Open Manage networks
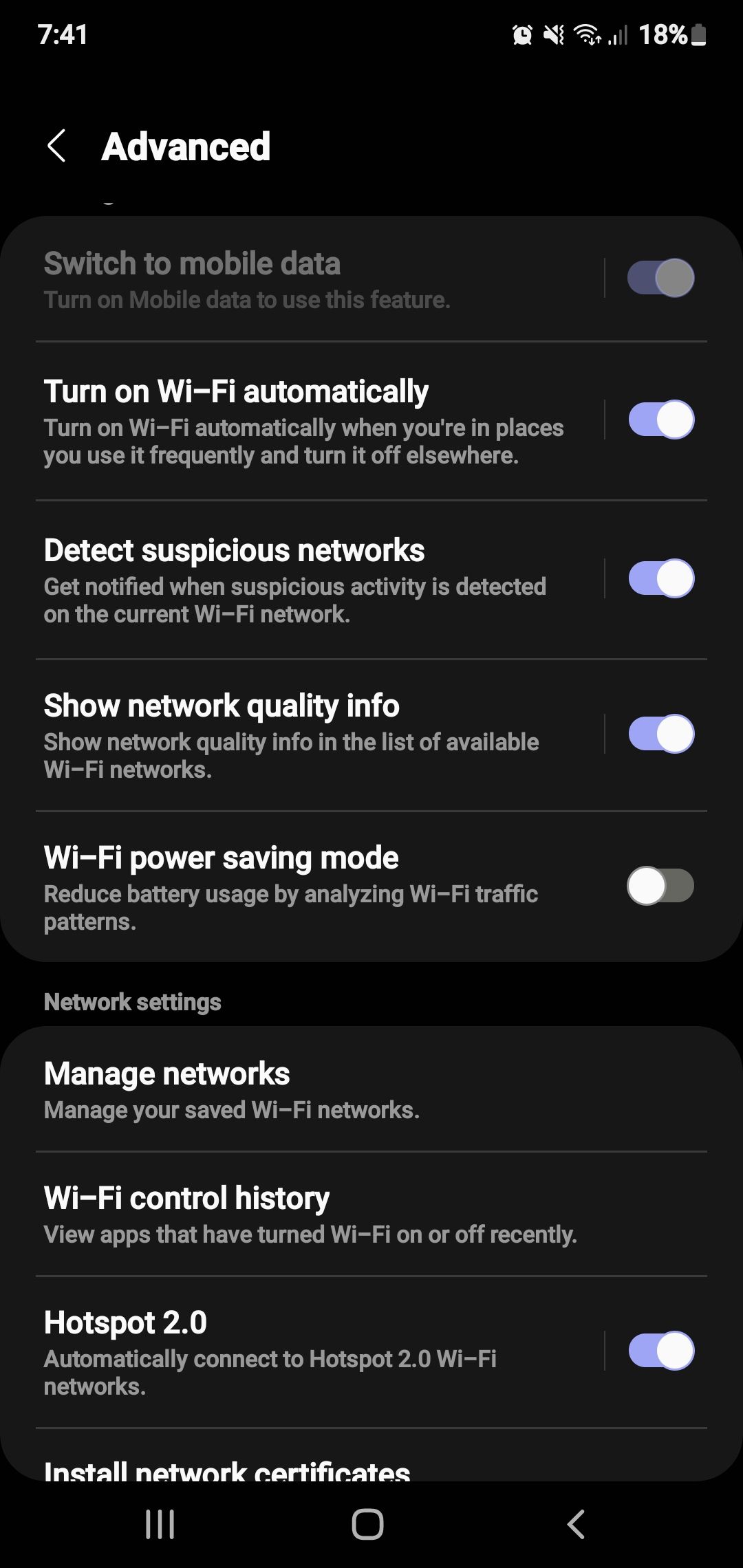Screen dimensions: 743x1568 point(371,1089)
